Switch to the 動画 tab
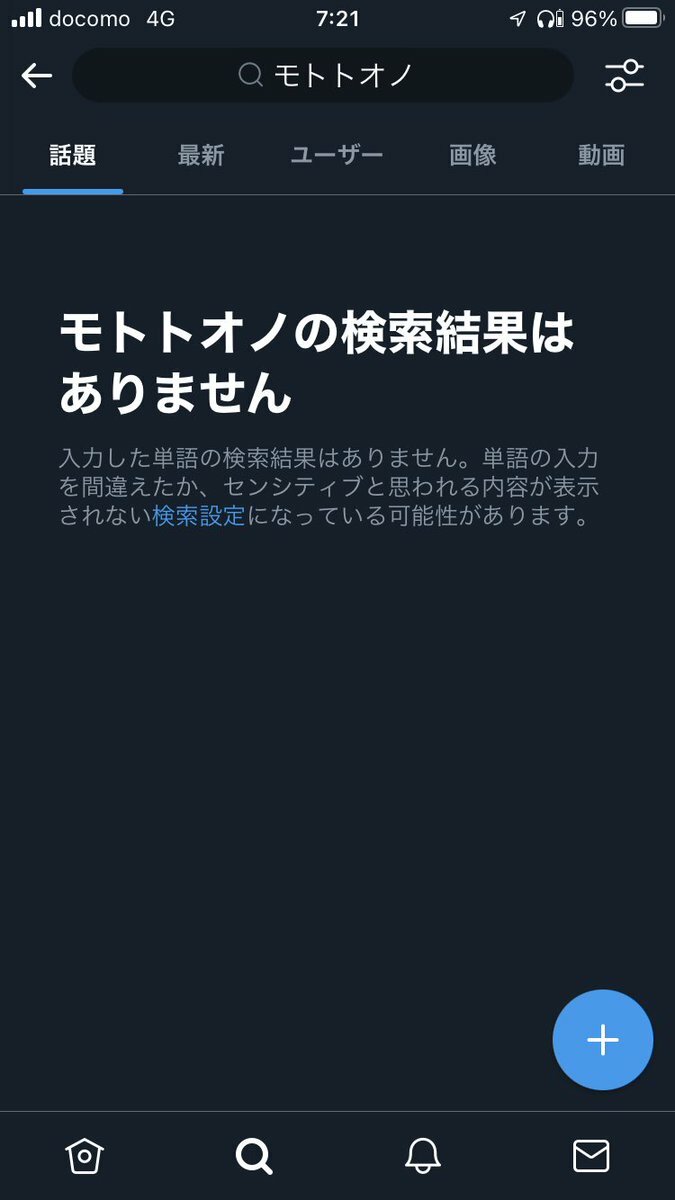This screenshot has height=1200, width=675. (601, 155)
